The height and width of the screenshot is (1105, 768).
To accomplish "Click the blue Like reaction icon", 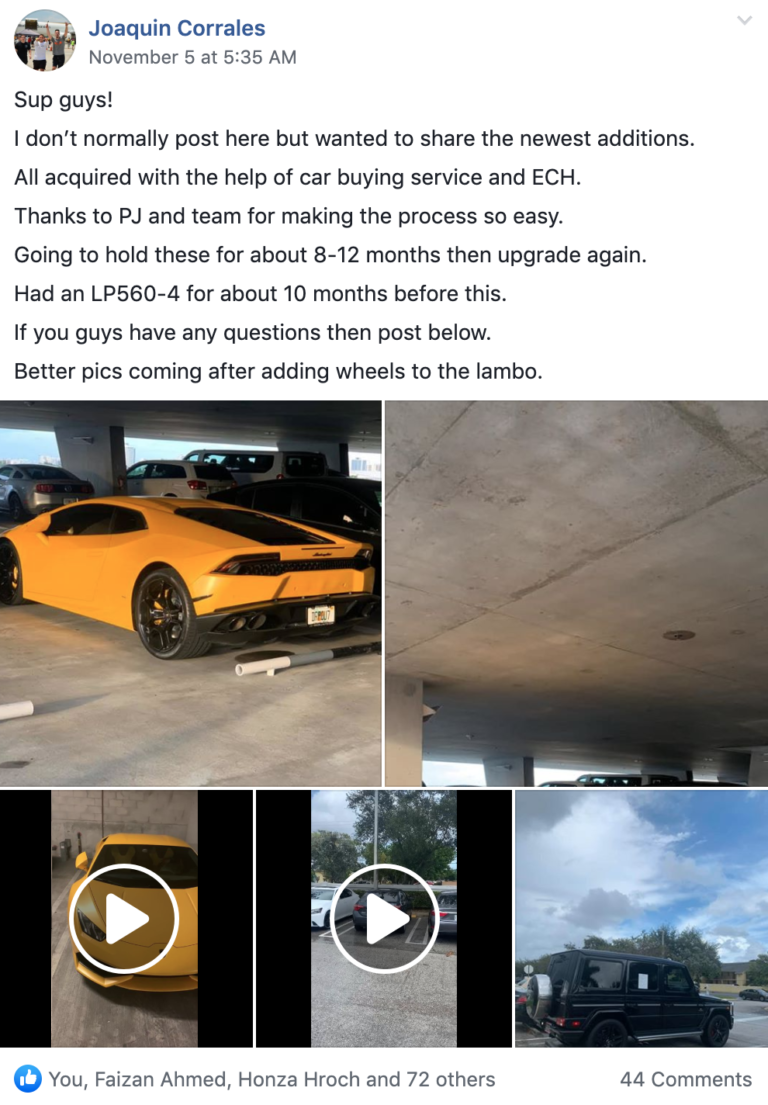I will coord(27,1080).
